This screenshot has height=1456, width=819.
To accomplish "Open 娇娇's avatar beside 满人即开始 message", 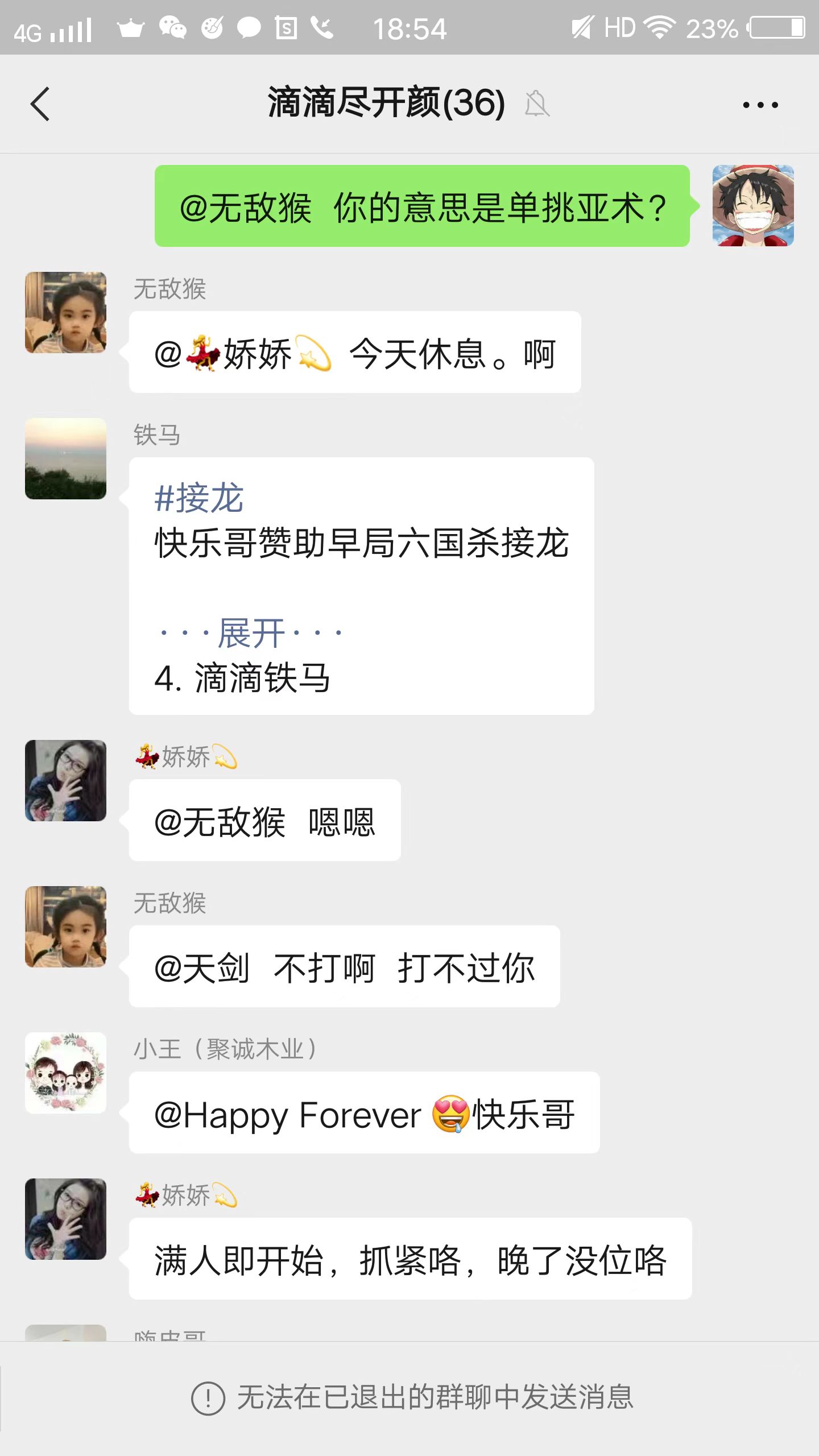I will pyautogui.click(x=65, y=1219).
